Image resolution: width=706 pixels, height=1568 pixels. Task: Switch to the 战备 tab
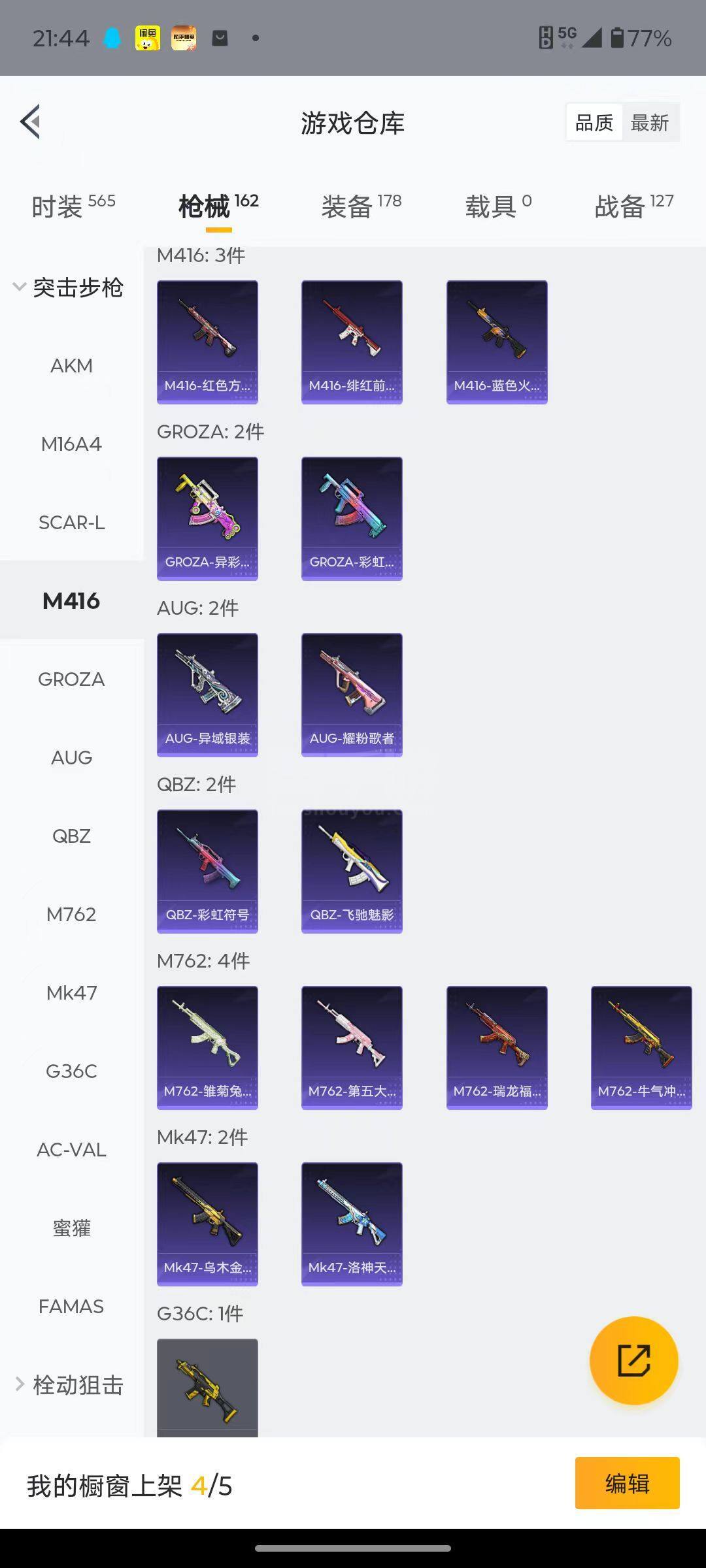pos(633,206)
